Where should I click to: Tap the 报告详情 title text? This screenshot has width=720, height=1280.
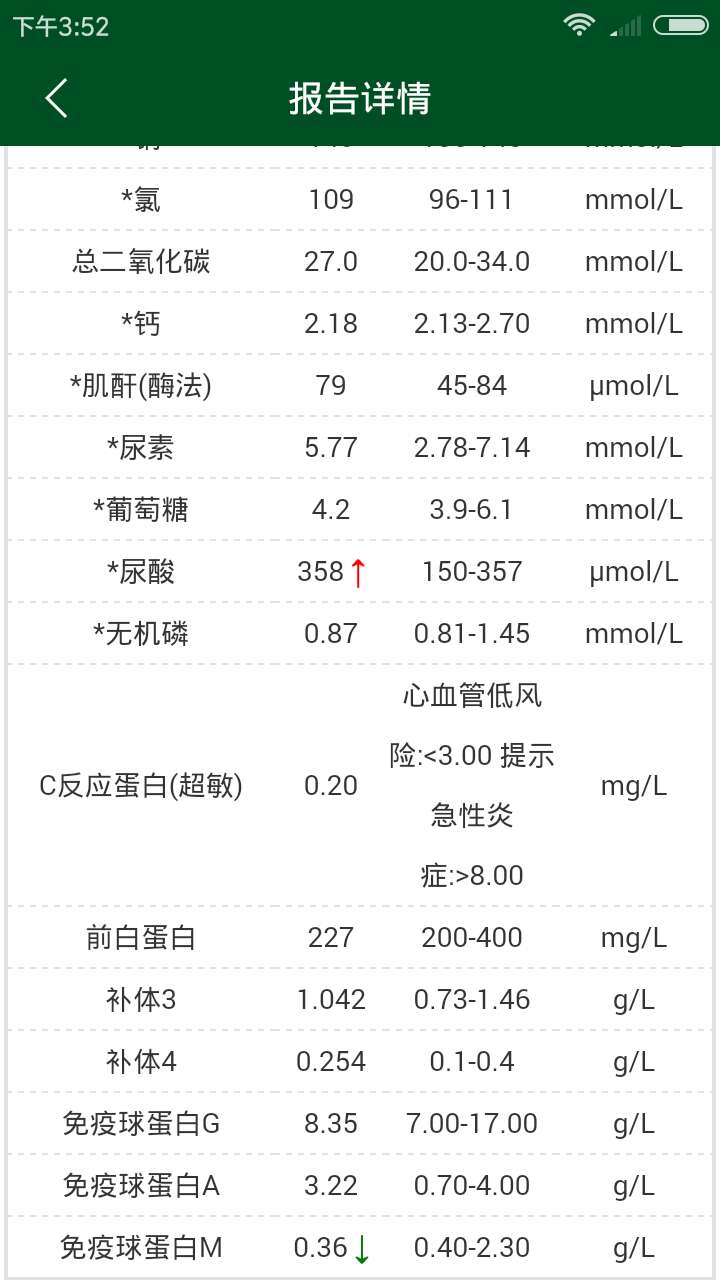click(x=360, y=98)
